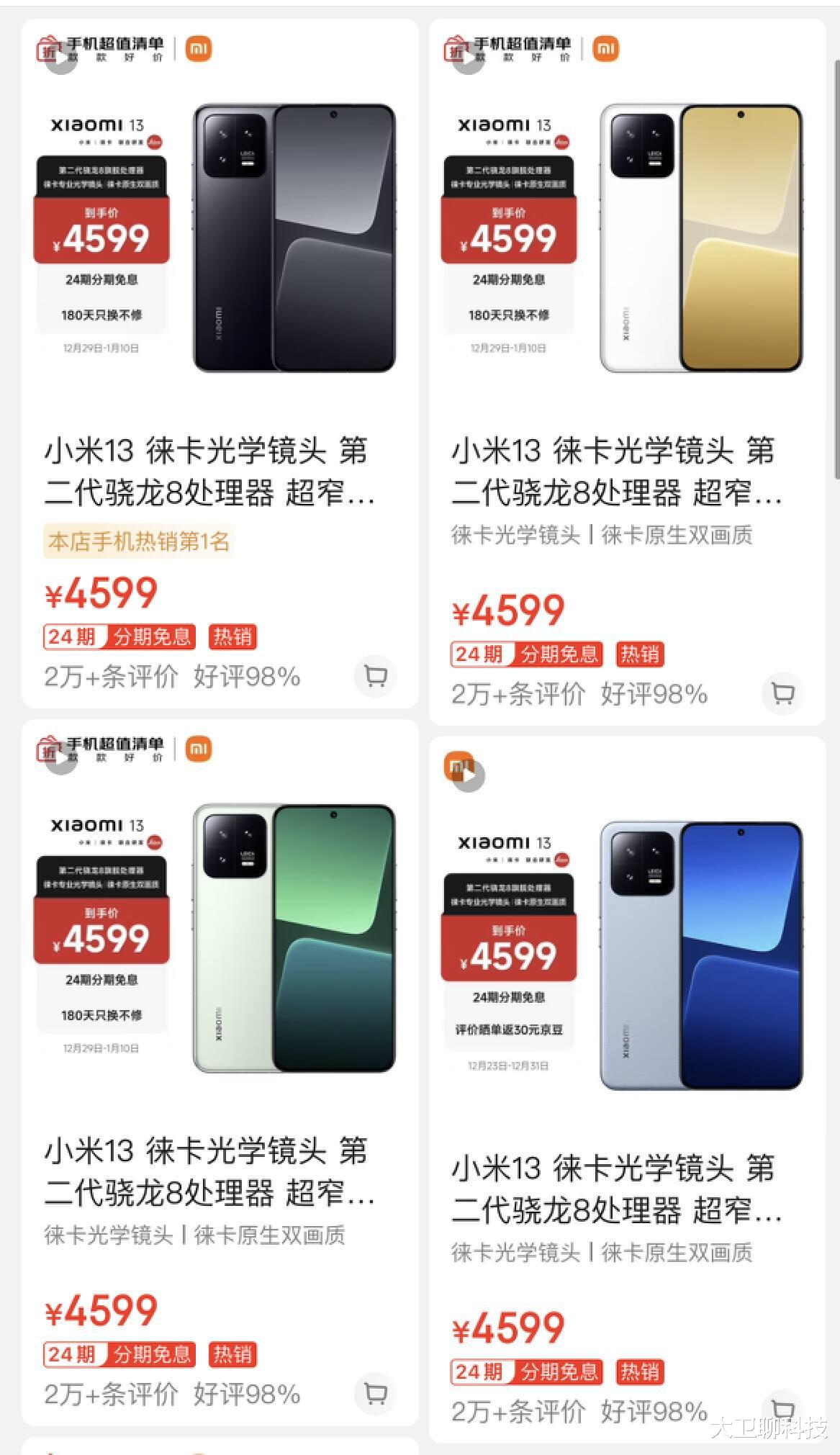This screenshot has height=1455, width=840.
Task: Click the 24期分期免息 tag on first listing
Action: point(119,636)
